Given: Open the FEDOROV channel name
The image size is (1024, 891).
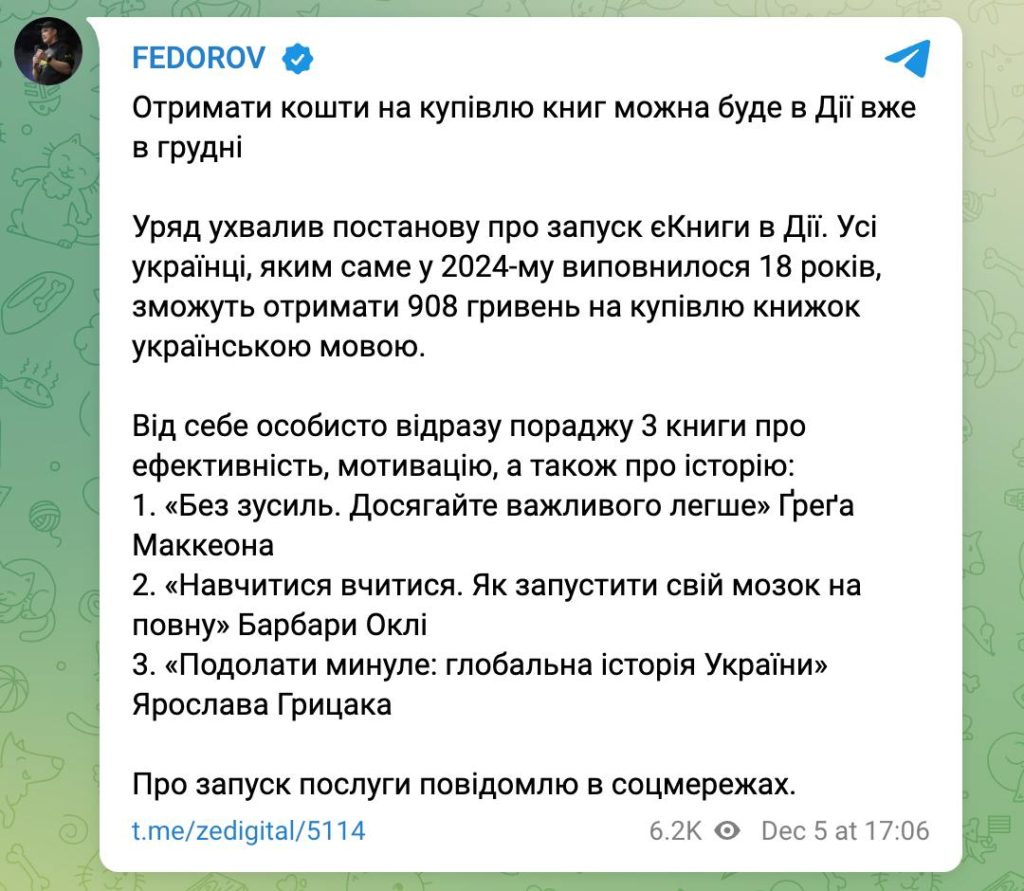Looking at the screenshot, I should click(x=199, y=59).
